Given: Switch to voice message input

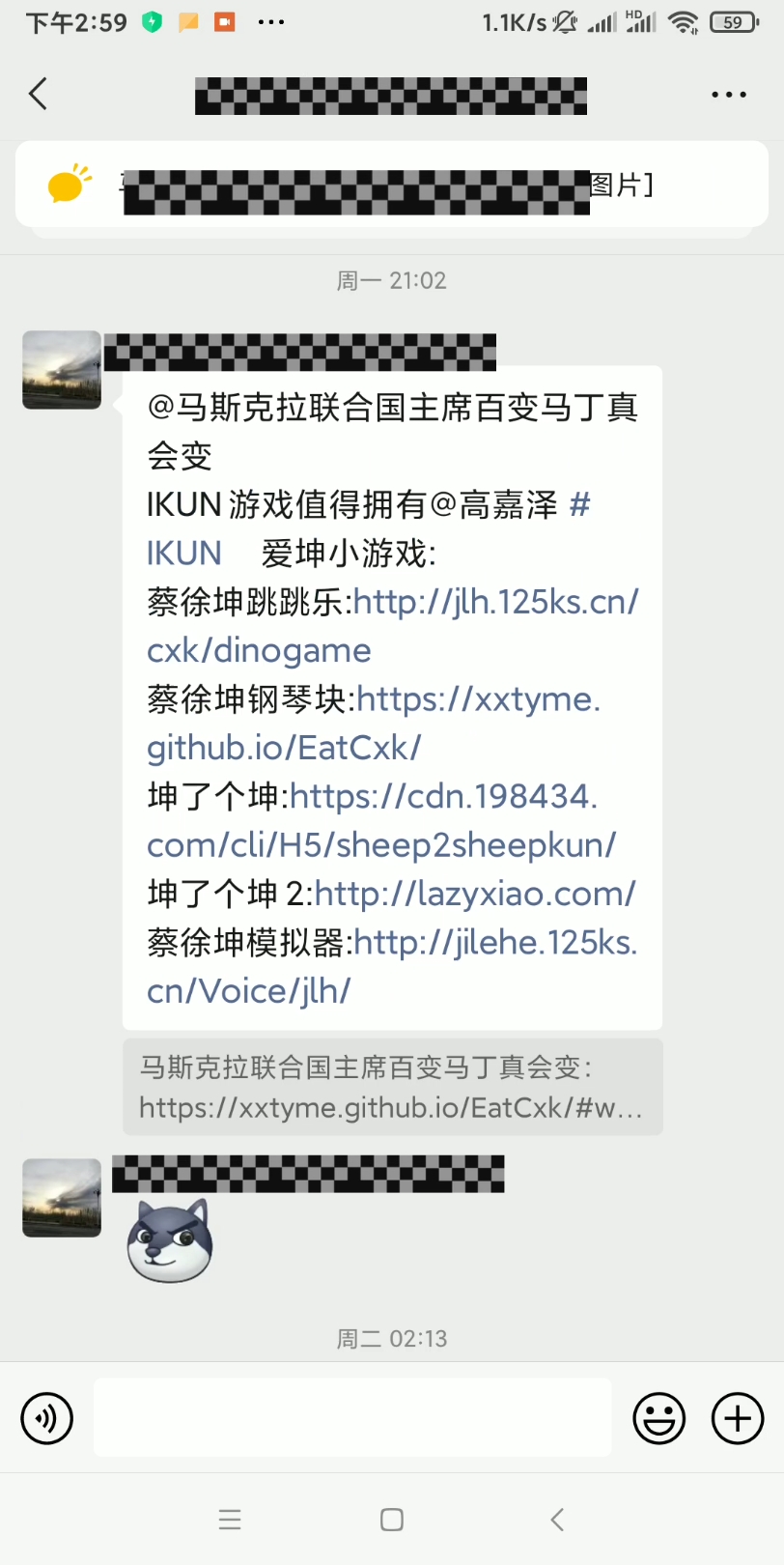Looking at the screenshot, I should click(x=47, y=1418).
